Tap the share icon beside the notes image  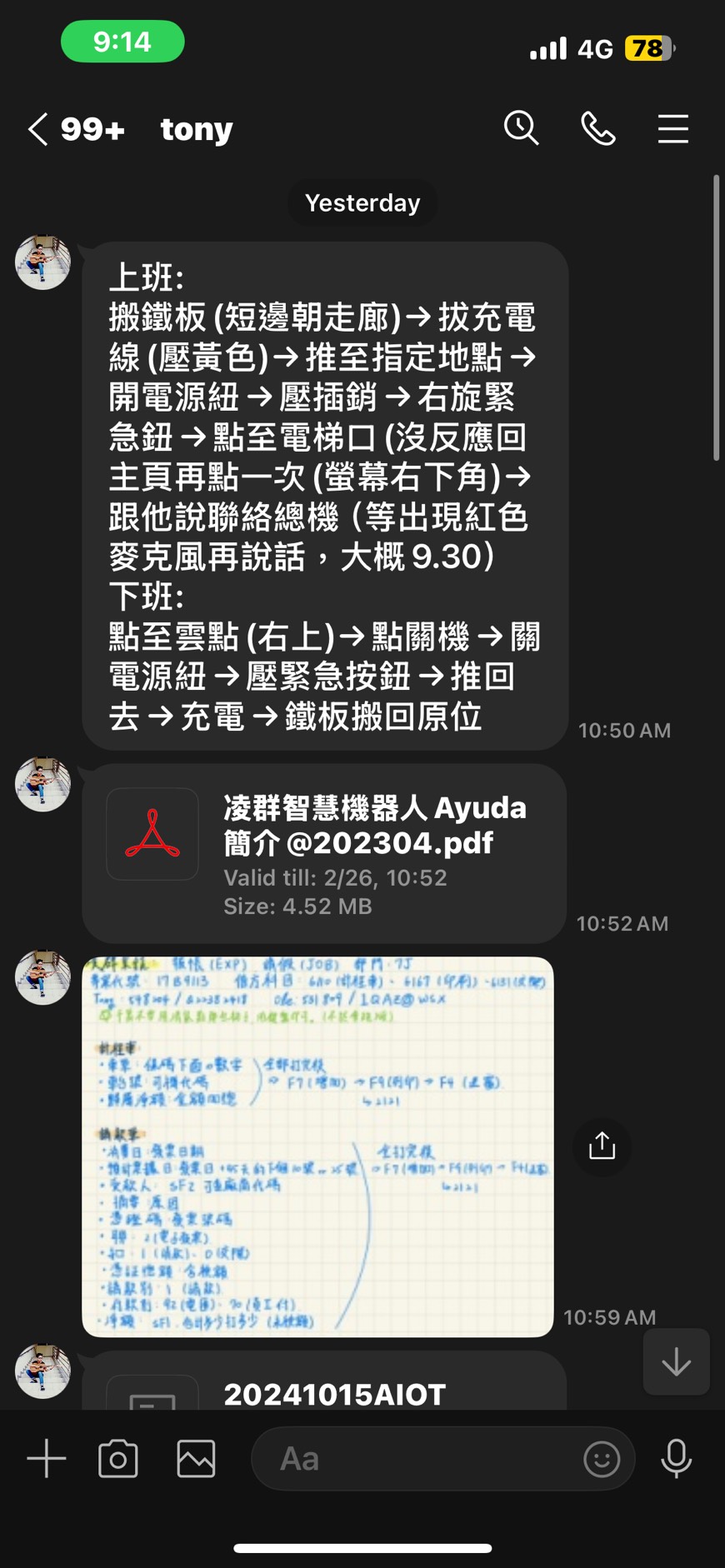point(602,1146)
